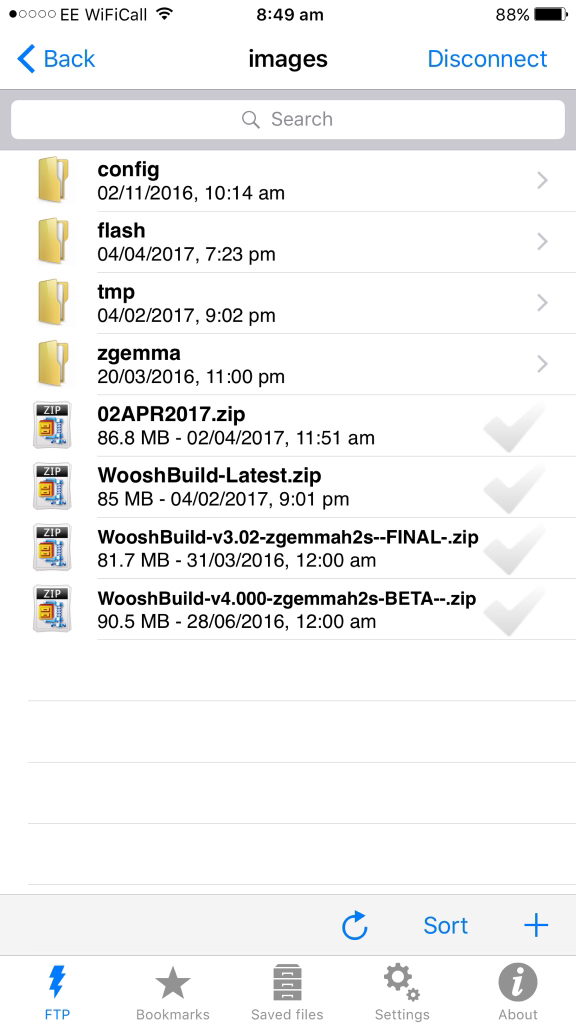
Task: Open the tmp folder
Action: pos(288,303)
